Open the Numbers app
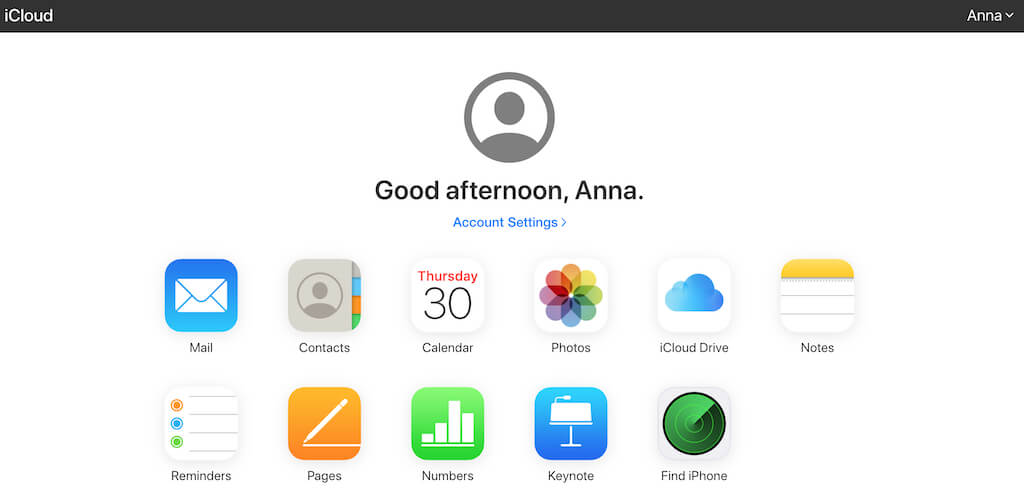 (x=447, y=424)
